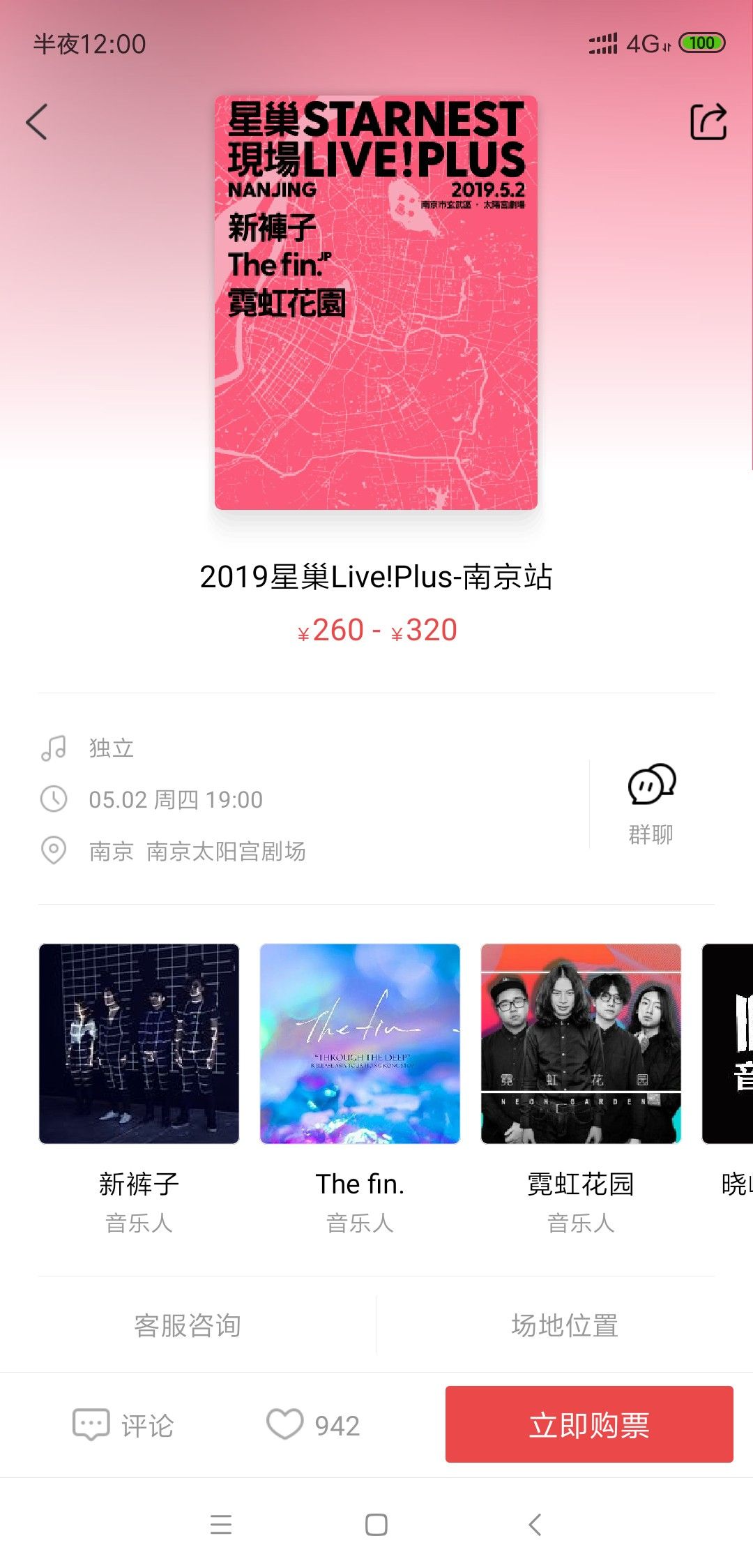This screenshot has height=1568, width=753.
Task: Go to the system home screen
Action: 376,1525
